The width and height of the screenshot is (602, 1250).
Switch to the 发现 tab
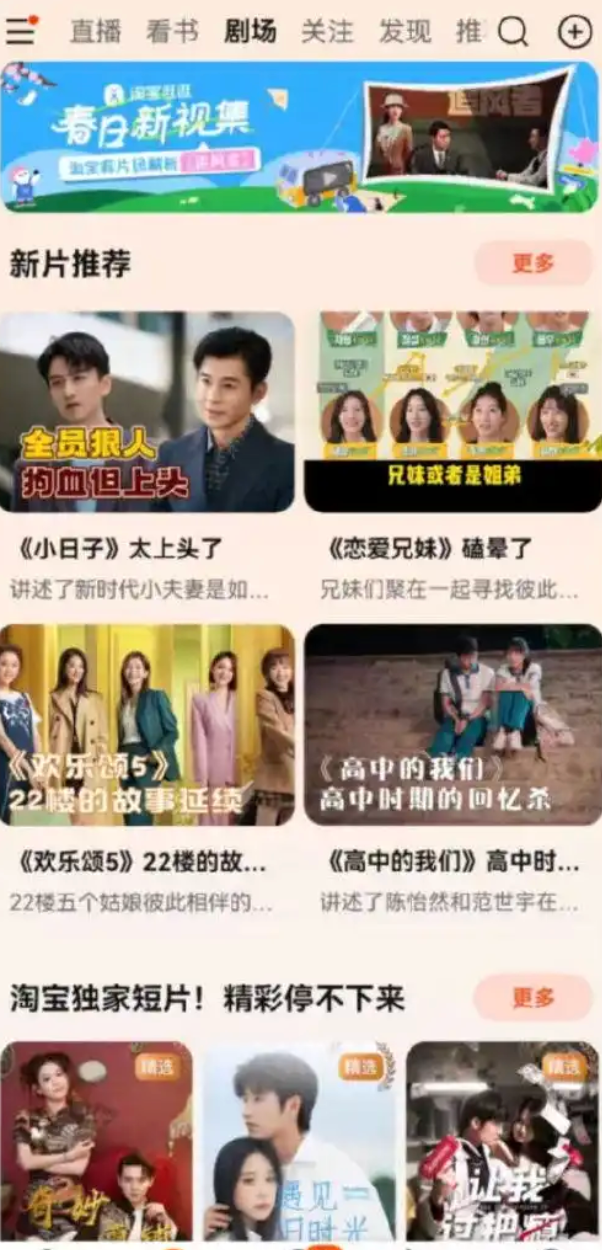(404, 32)
